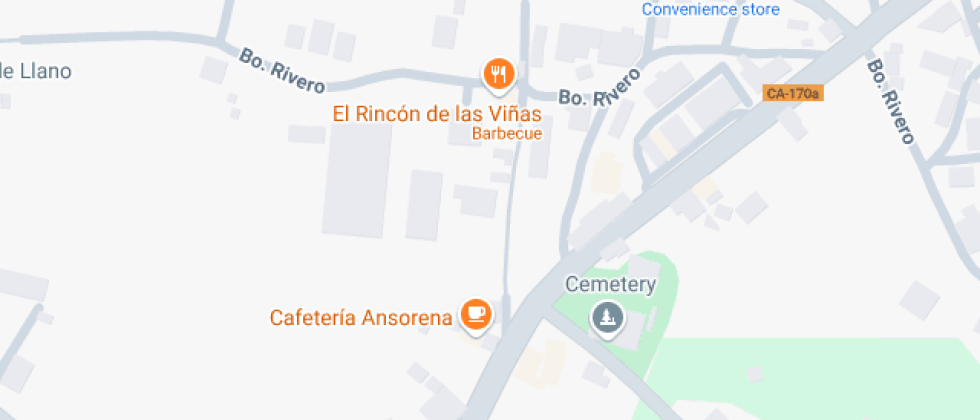This screenshot has height=420, width=980.
Task: Select the Cafetería Ansorena coffee pin
Action: pos(476,316)
